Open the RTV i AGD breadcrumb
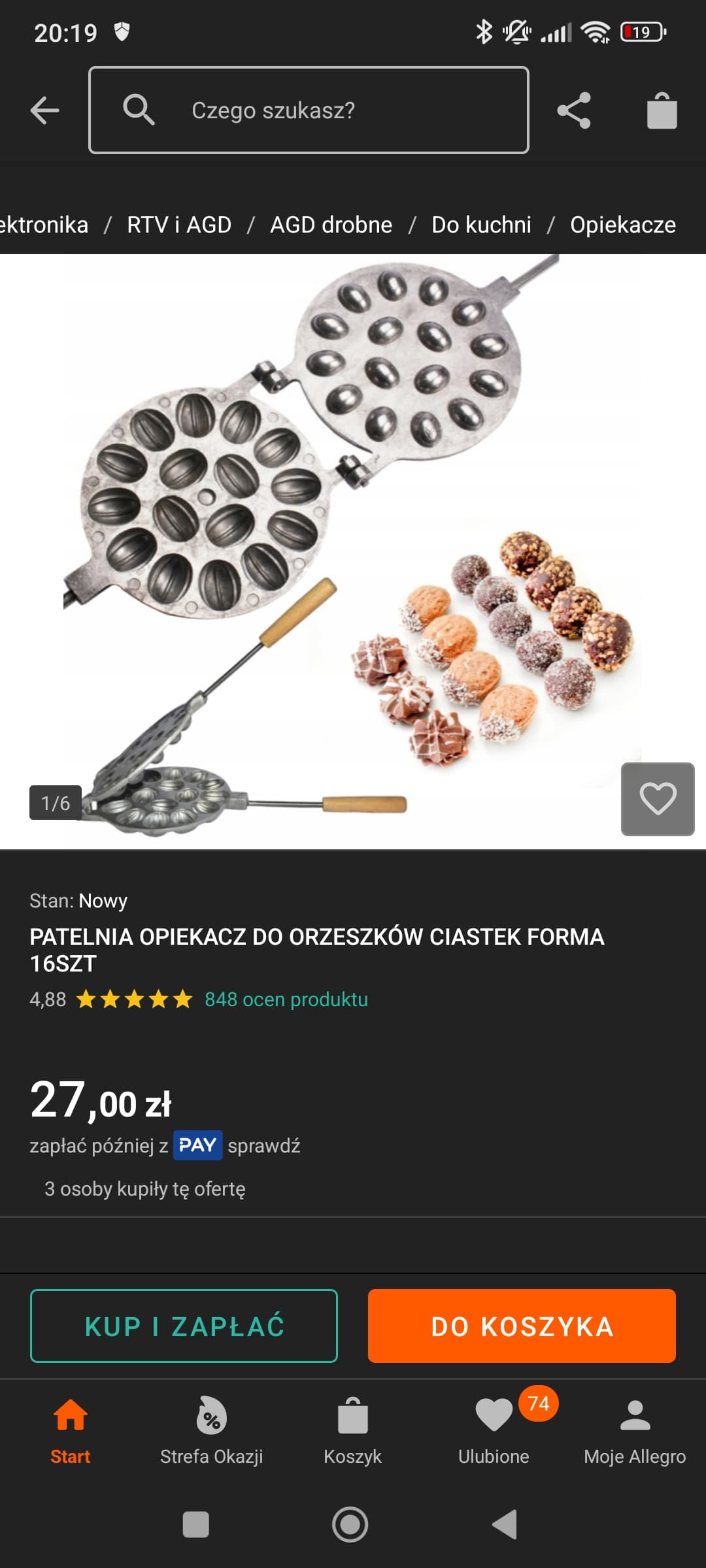Screen dimensions: 706x1568 [179, 225]
